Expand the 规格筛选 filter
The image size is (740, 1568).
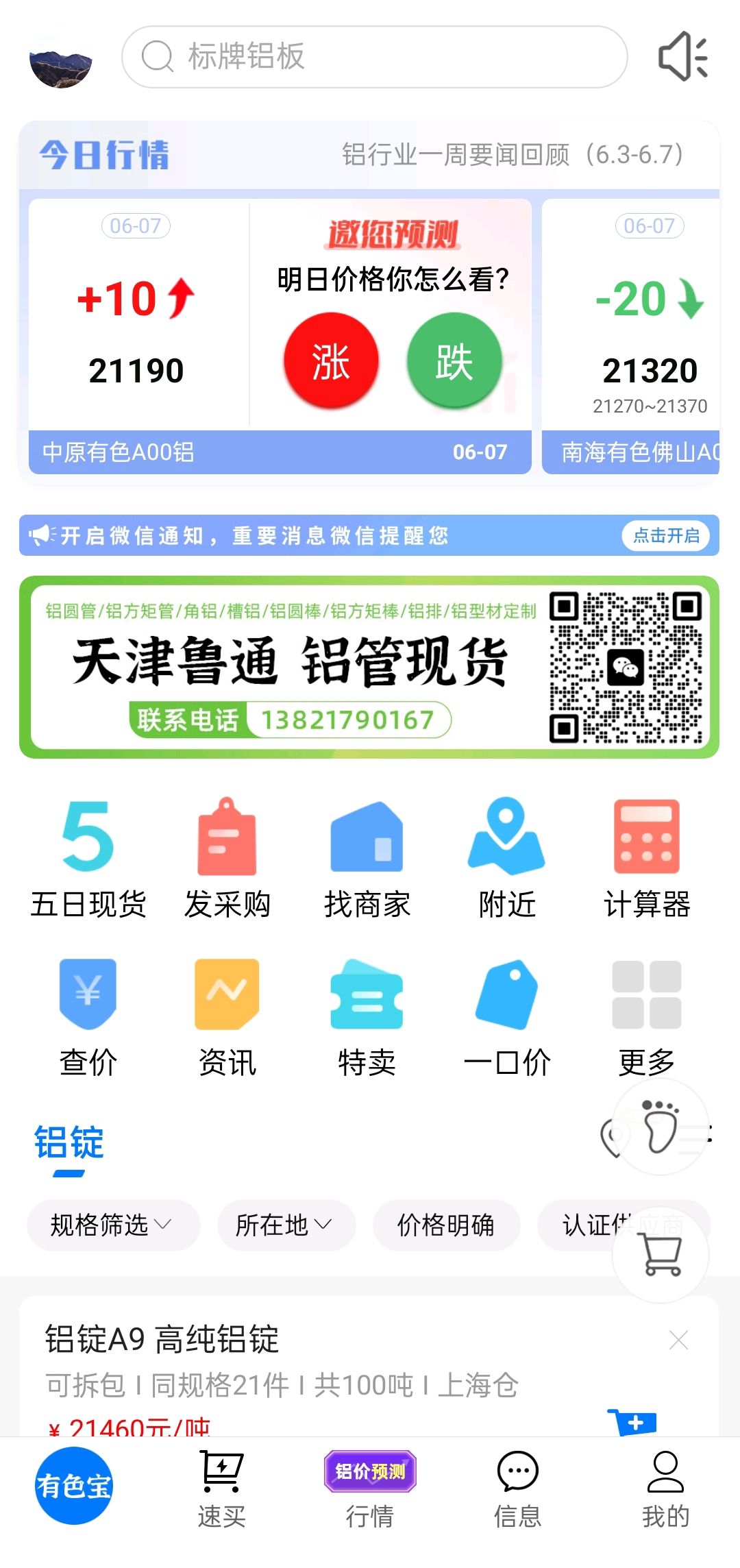pos(113,1225)
